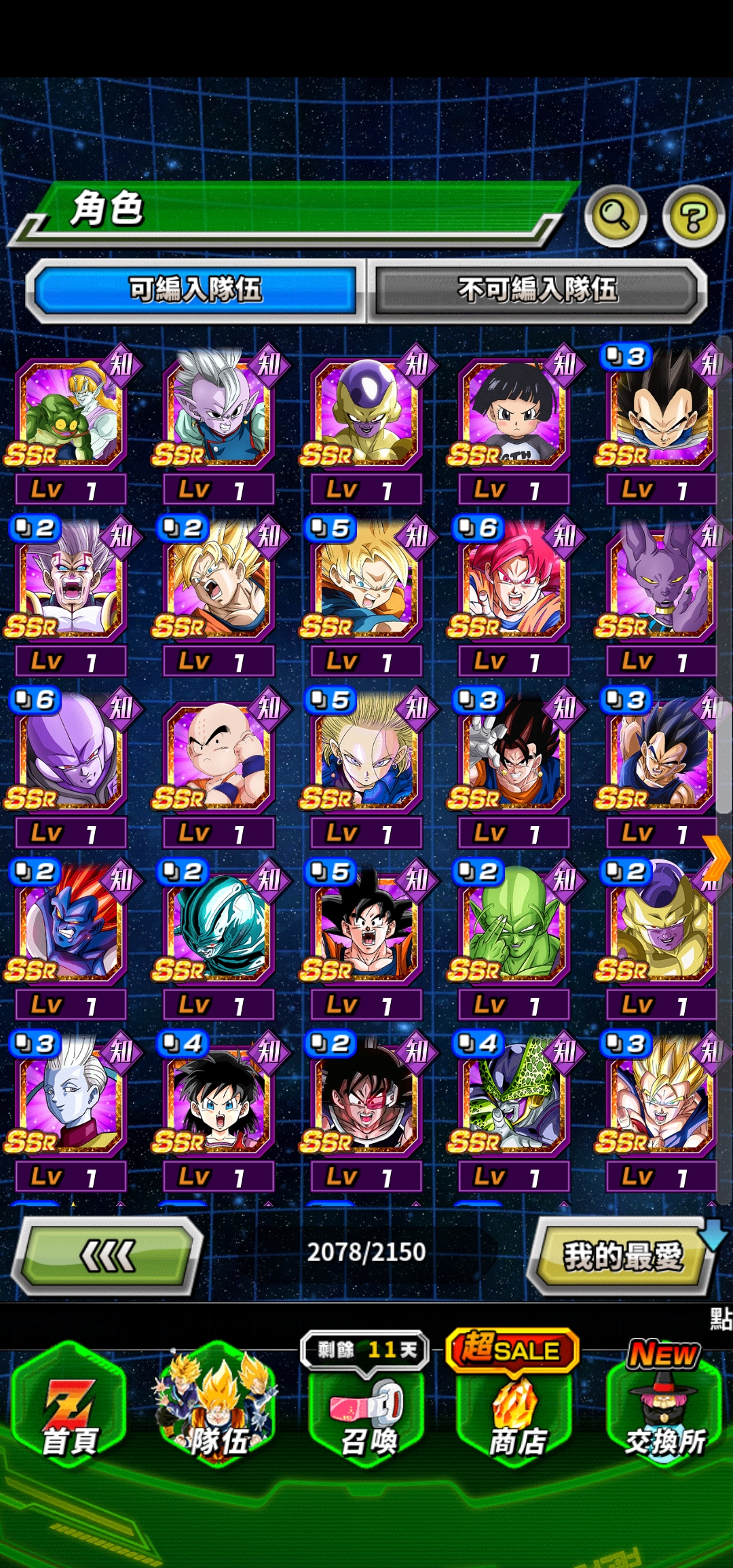
Task: Tap the orange chevron arrow at right edge
Action: (x=716, y=857)
